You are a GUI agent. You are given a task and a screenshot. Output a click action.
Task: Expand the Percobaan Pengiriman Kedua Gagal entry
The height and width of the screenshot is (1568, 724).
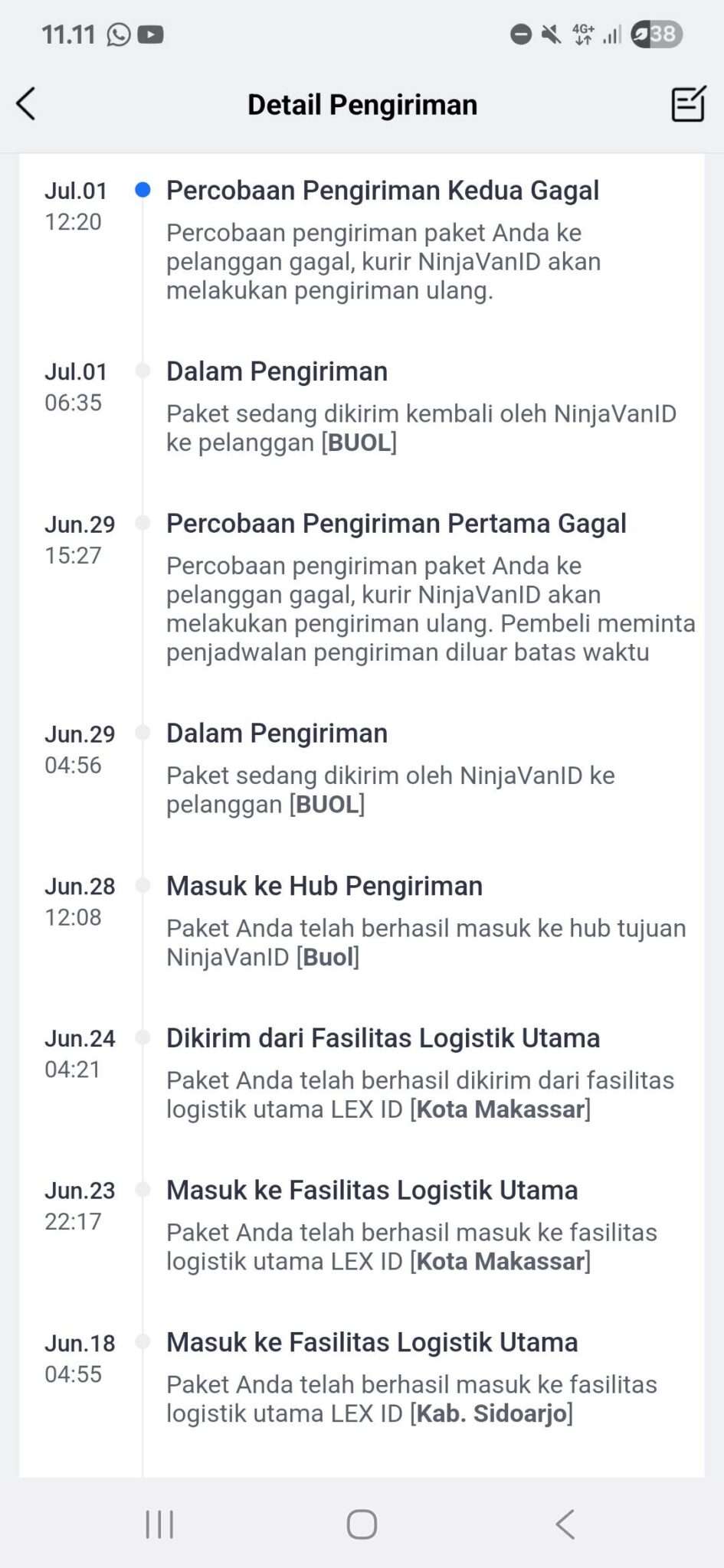tap(383, 191)
